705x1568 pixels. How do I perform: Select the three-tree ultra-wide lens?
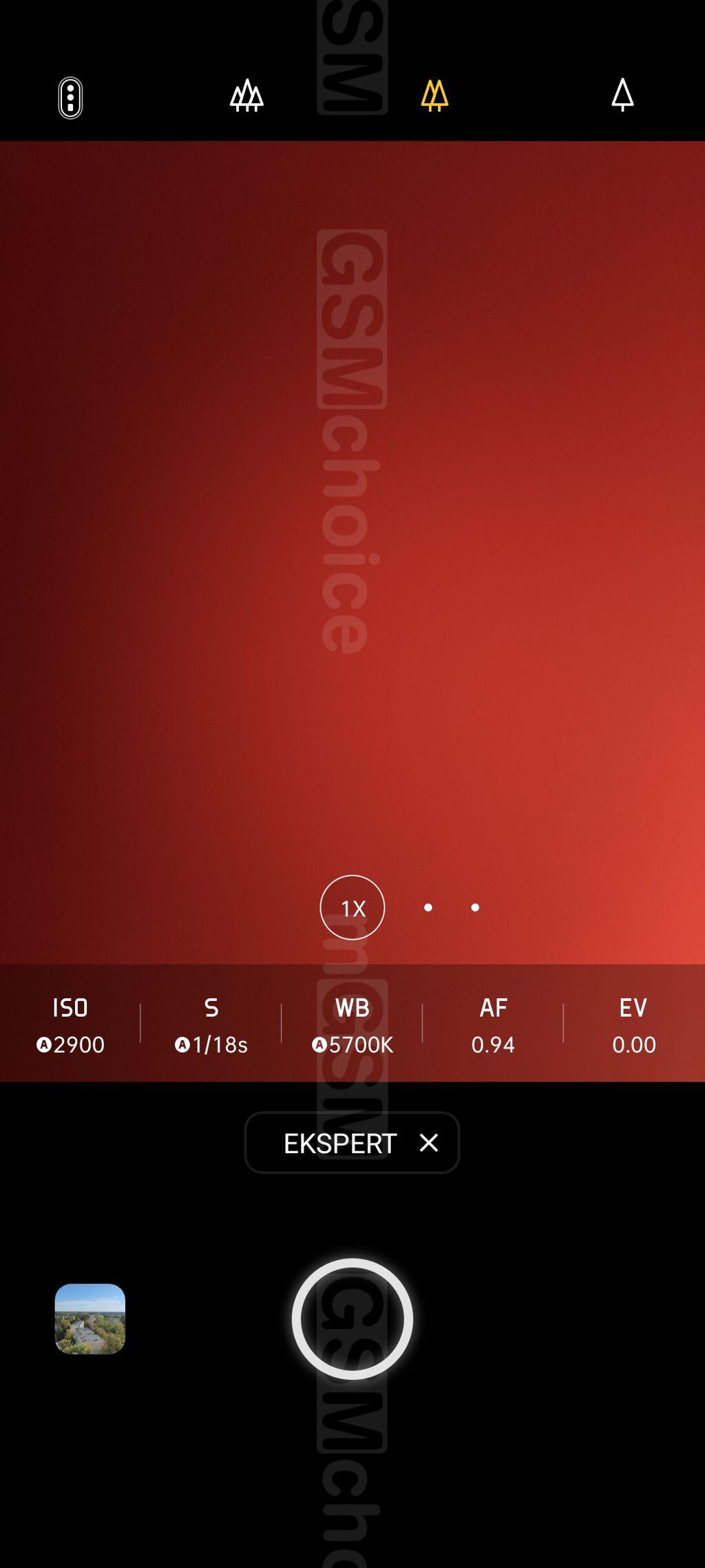click(246, 96)
